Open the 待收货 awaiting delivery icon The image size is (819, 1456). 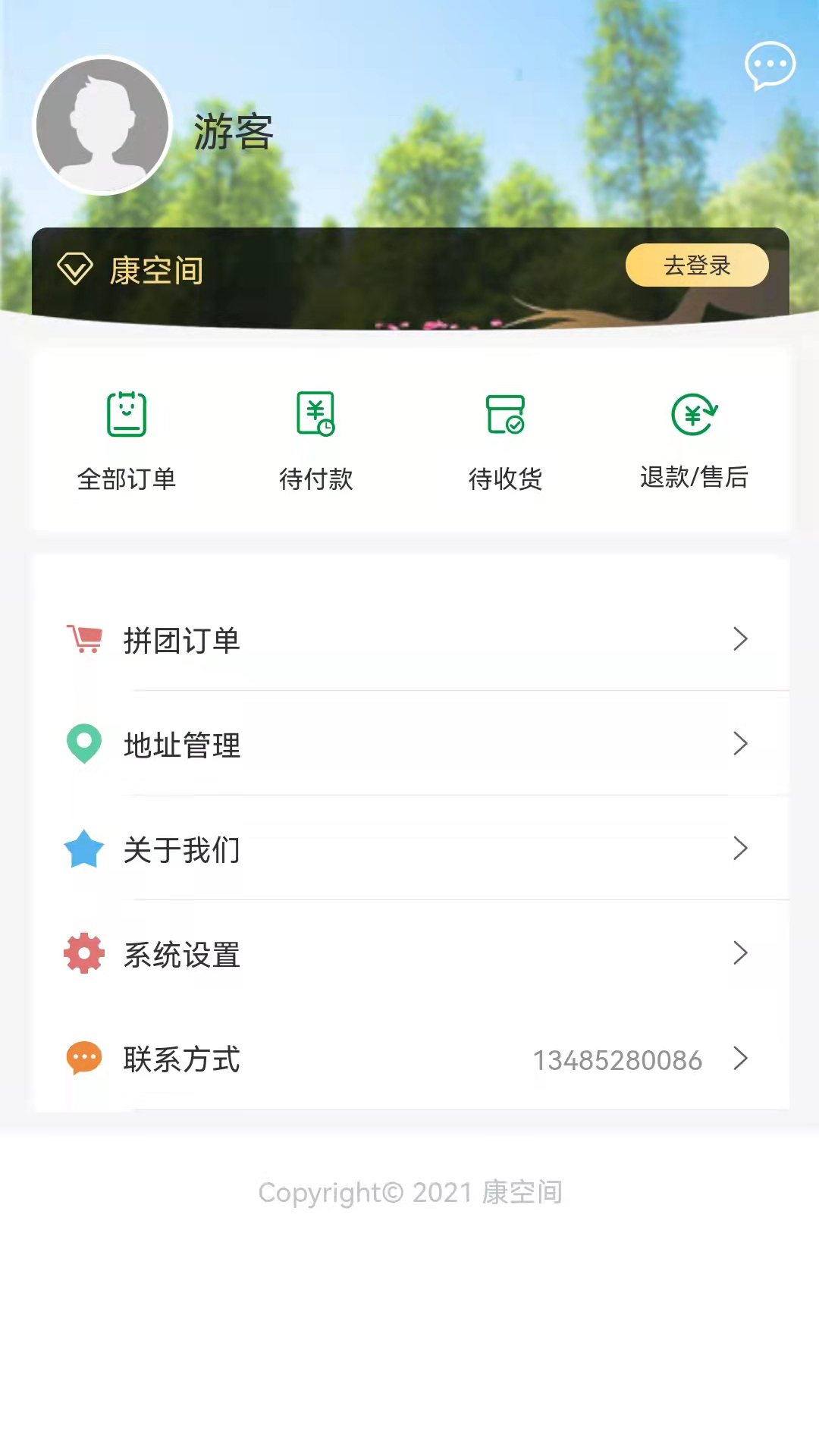[505, 416]
